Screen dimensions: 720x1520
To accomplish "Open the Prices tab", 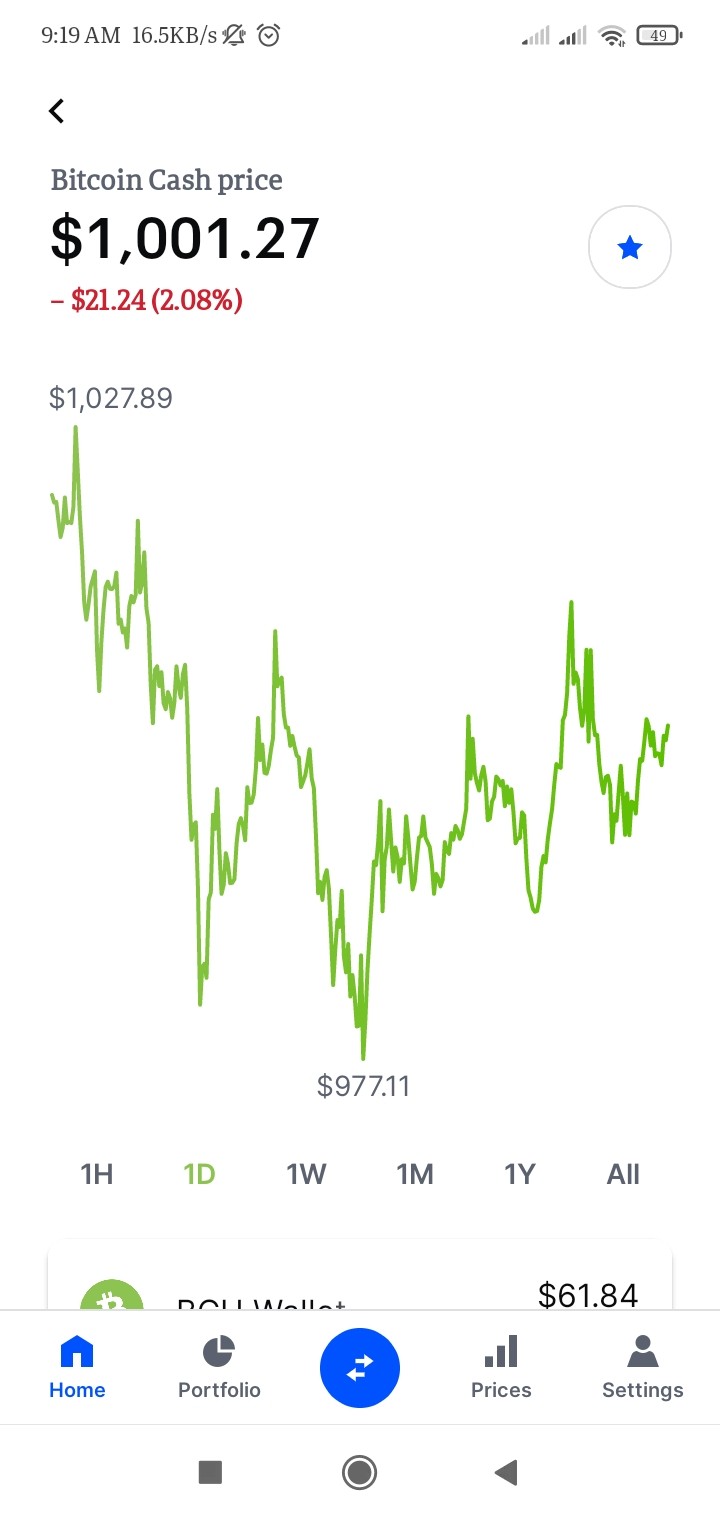I will [501, 1368].
